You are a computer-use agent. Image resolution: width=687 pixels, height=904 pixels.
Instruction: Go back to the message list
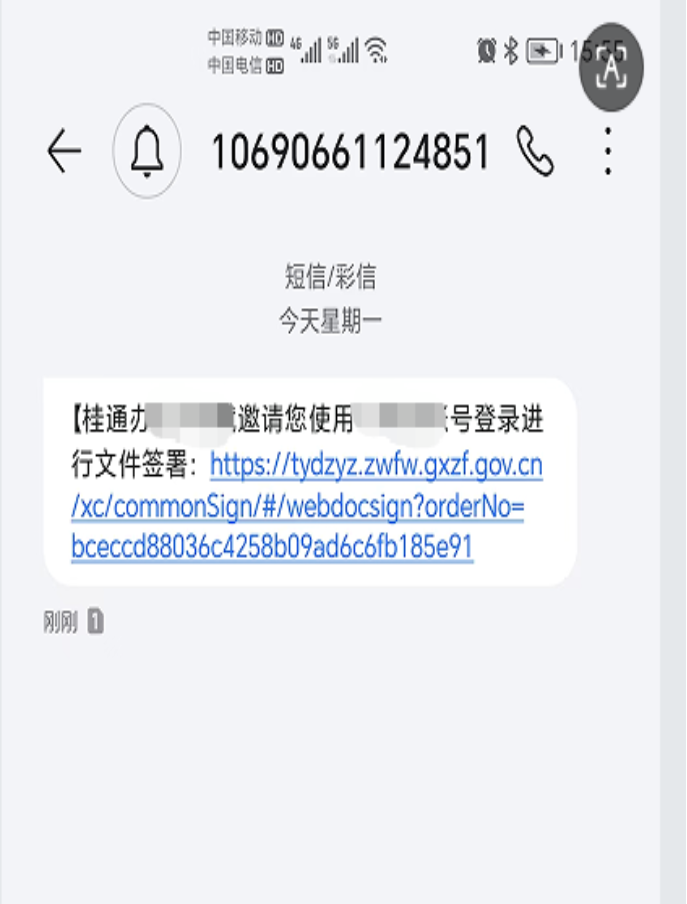point(64,152)
